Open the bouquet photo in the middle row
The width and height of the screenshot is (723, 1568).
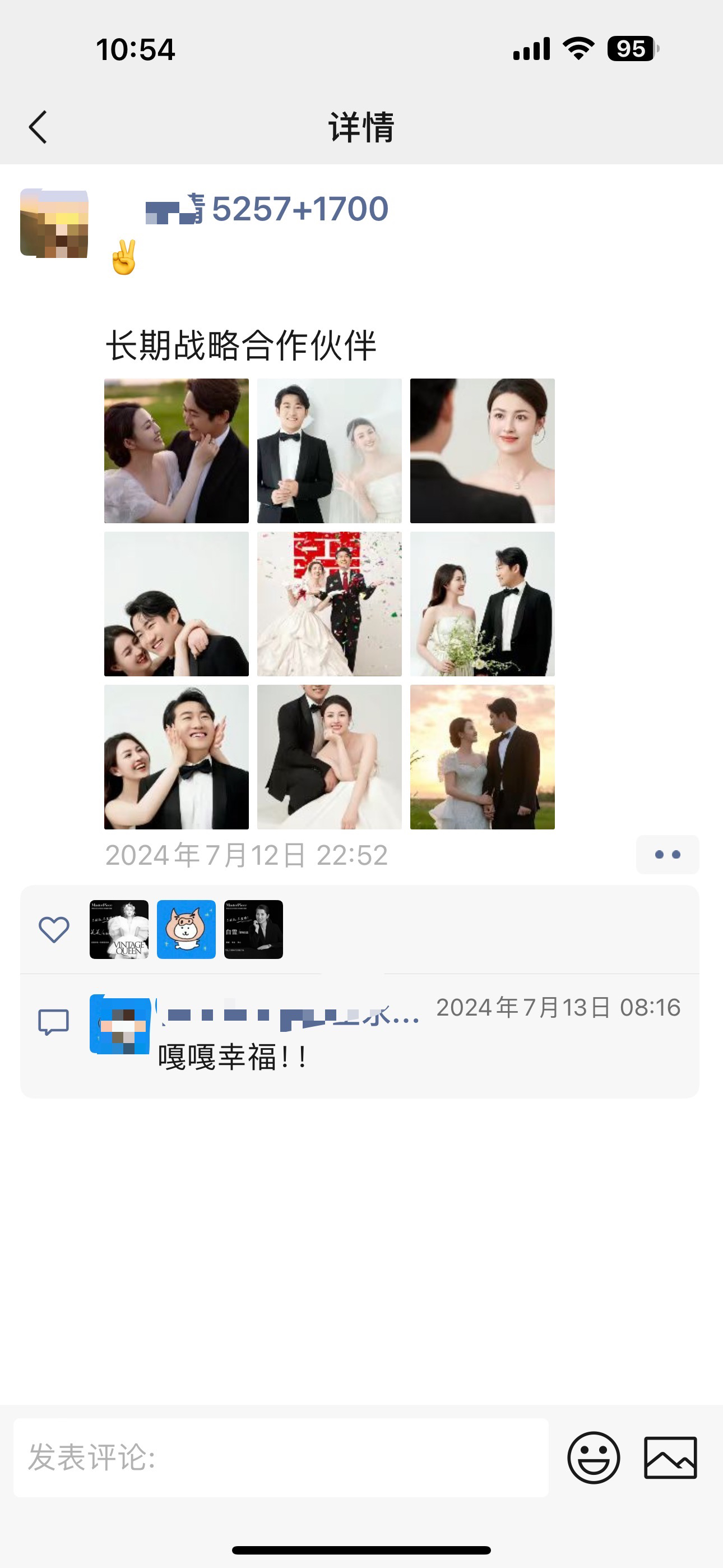click(x=482, y=604)
